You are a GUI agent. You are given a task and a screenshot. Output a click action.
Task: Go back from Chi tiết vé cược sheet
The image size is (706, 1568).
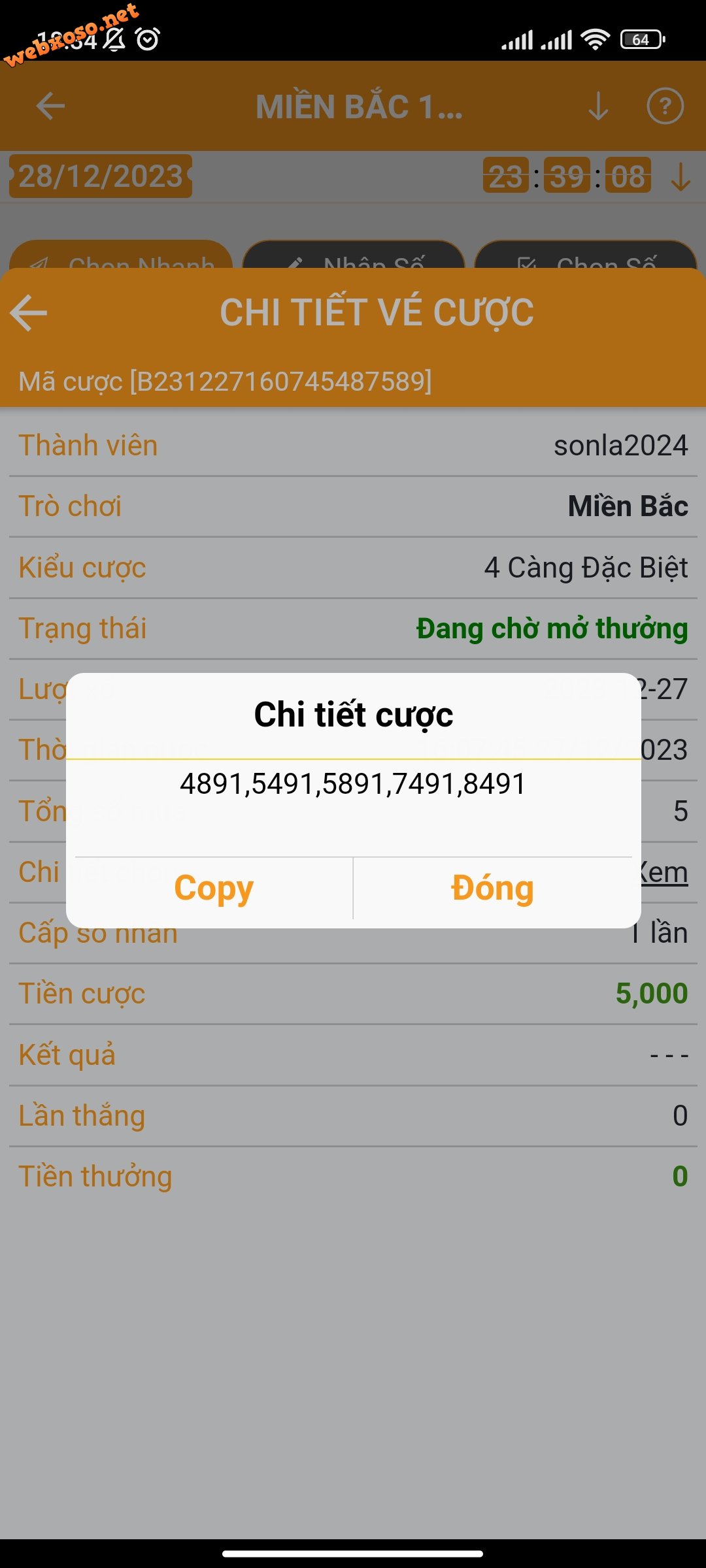click(x=29, y=313)
